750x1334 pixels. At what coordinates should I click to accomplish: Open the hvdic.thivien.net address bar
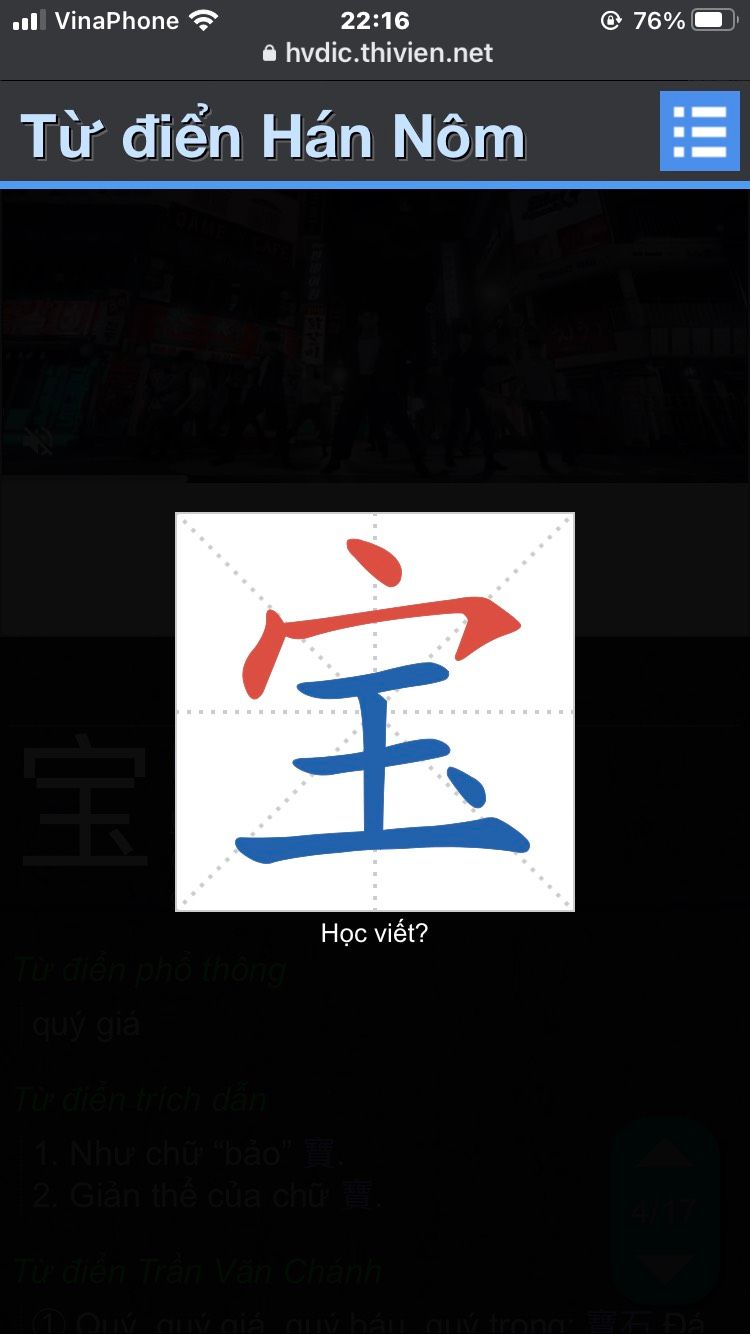click(377, 53)
